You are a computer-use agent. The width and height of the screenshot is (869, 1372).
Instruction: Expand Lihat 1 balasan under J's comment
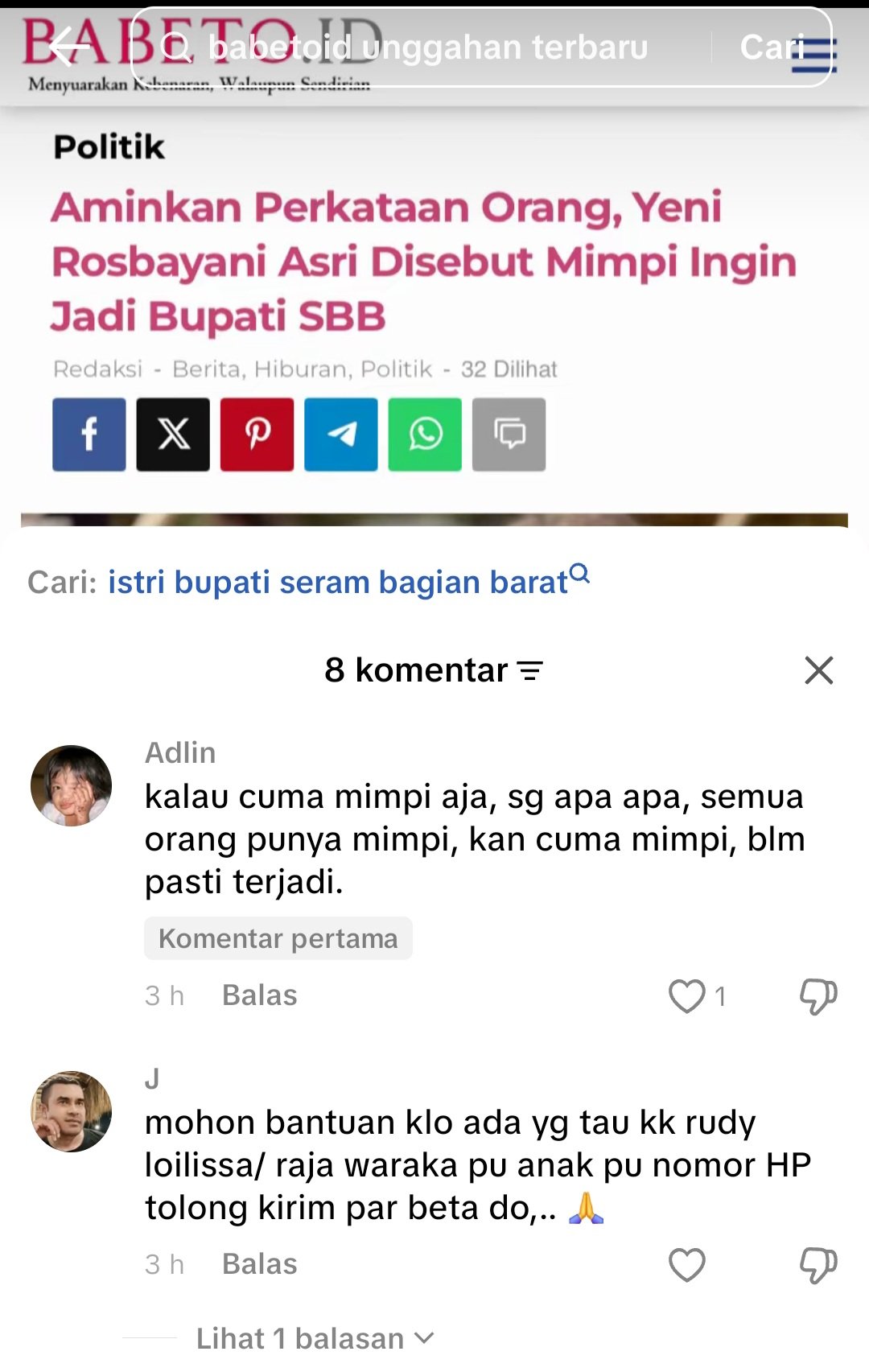[315, 1338]
